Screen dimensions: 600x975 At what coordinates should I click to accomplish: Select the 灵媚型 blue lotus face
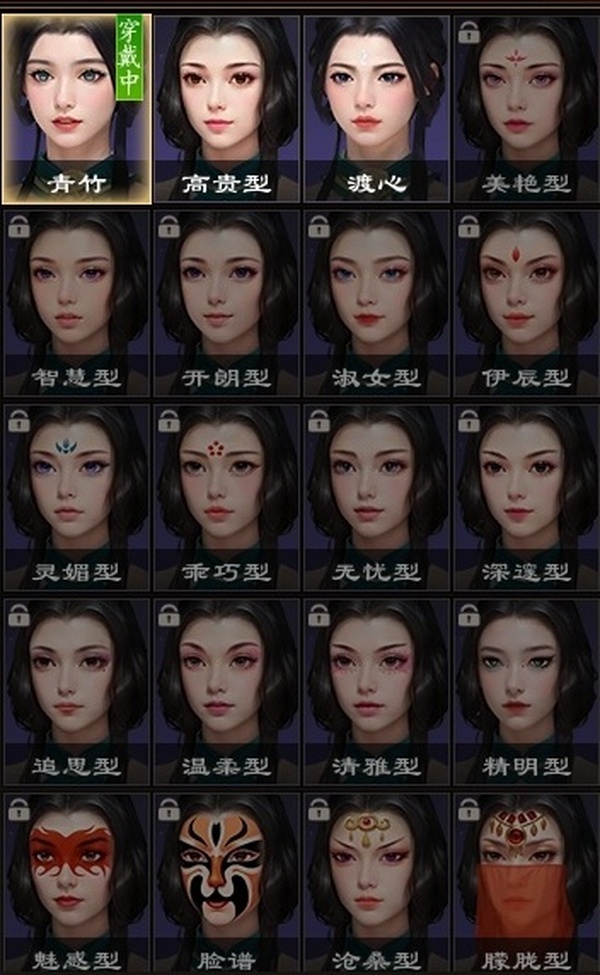[x=76, y=497]
